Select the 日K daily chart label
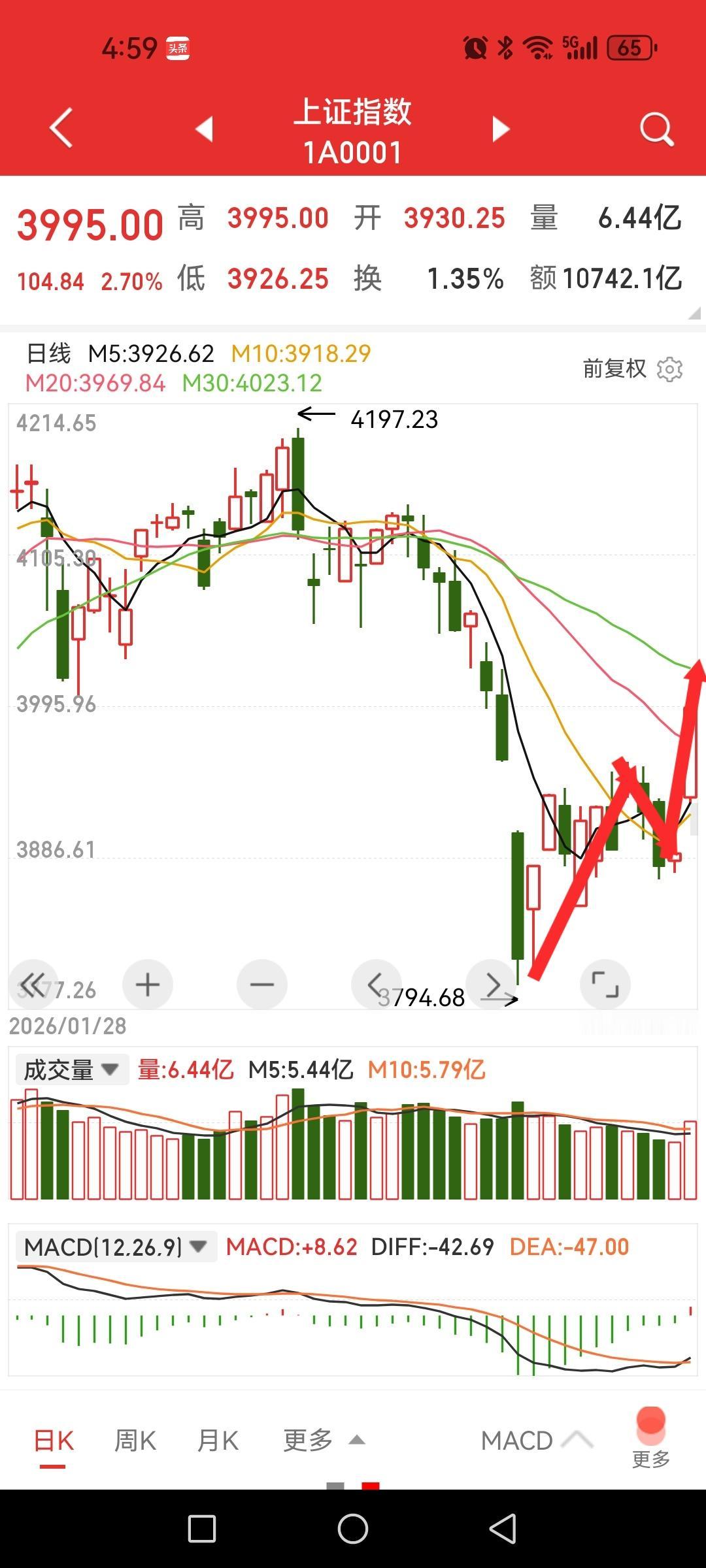Viewport: 706px width, 1568px height. 54,1439
